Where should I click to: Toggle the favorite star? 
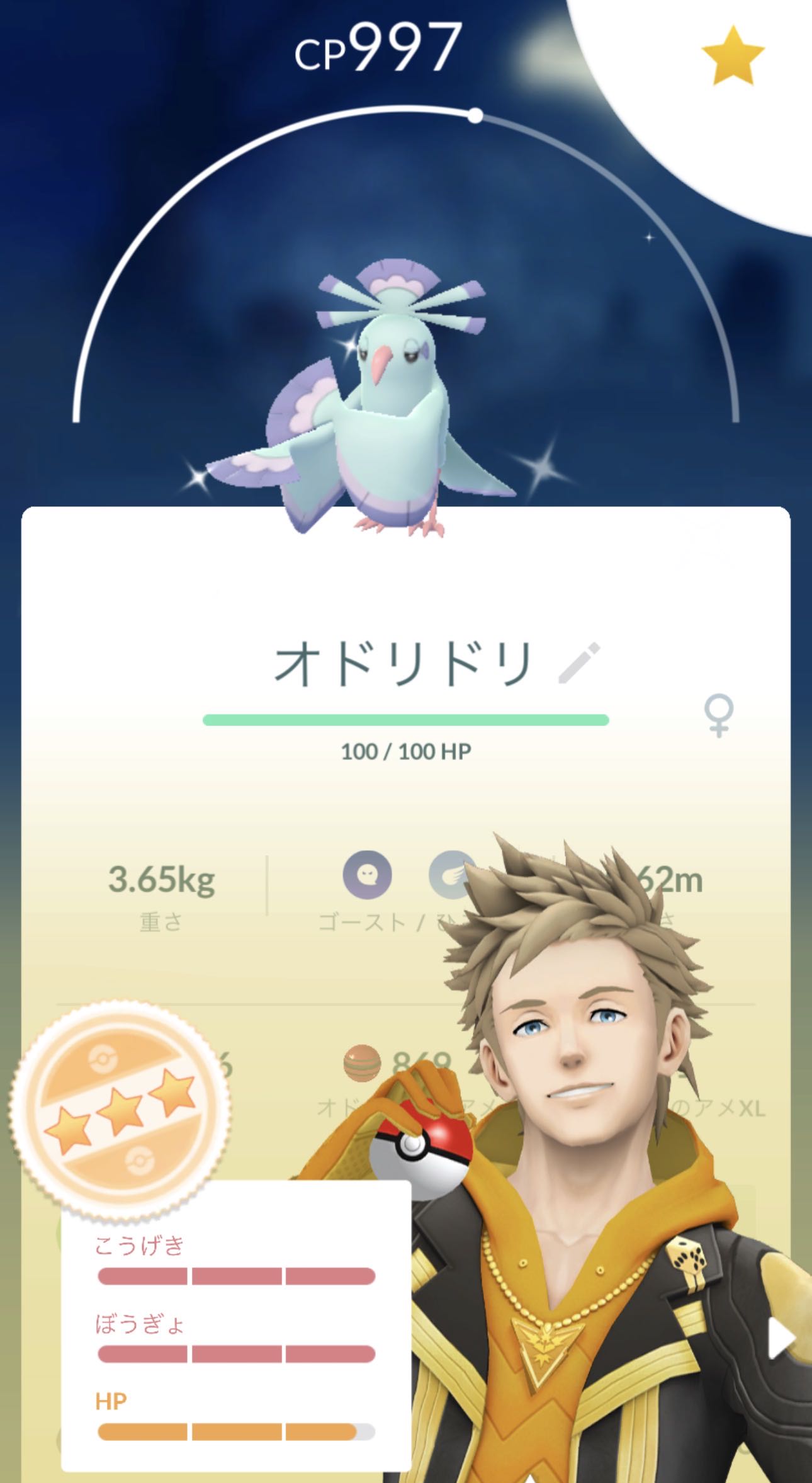tap(732, 55)
